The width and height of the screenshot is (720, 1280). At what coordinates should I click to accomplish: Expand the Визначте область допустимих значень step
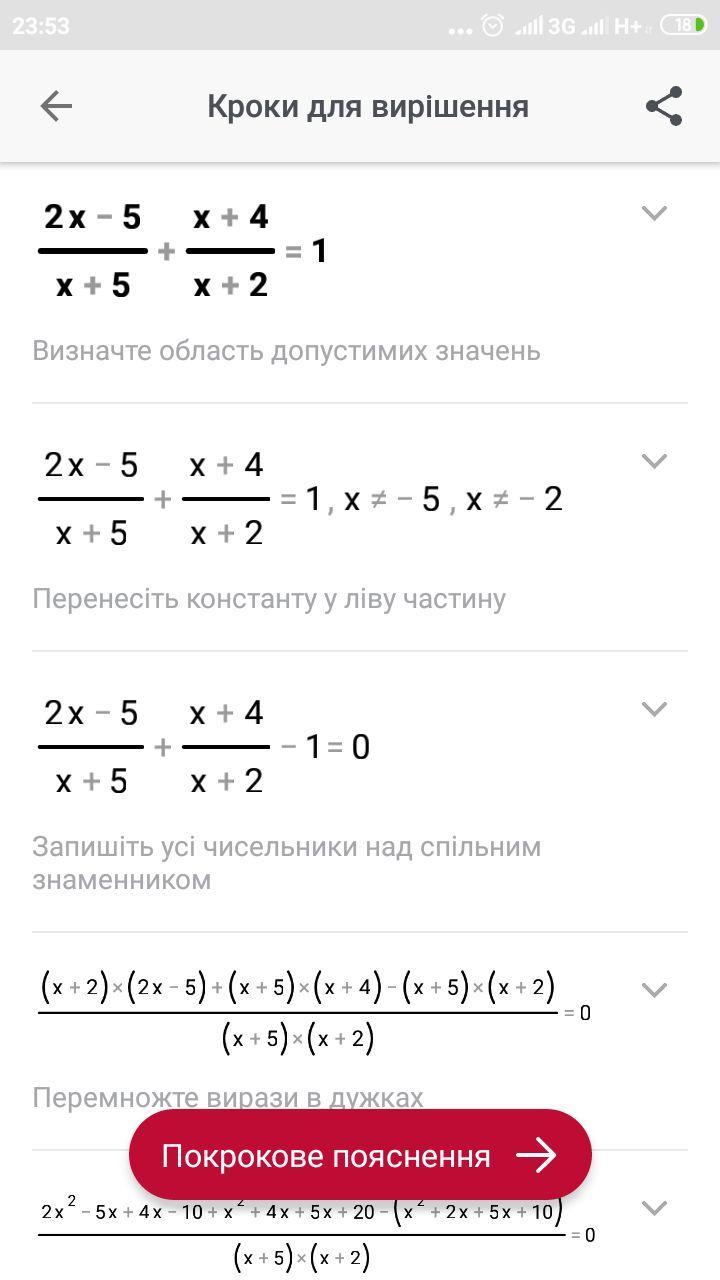[x=654, y=213]
